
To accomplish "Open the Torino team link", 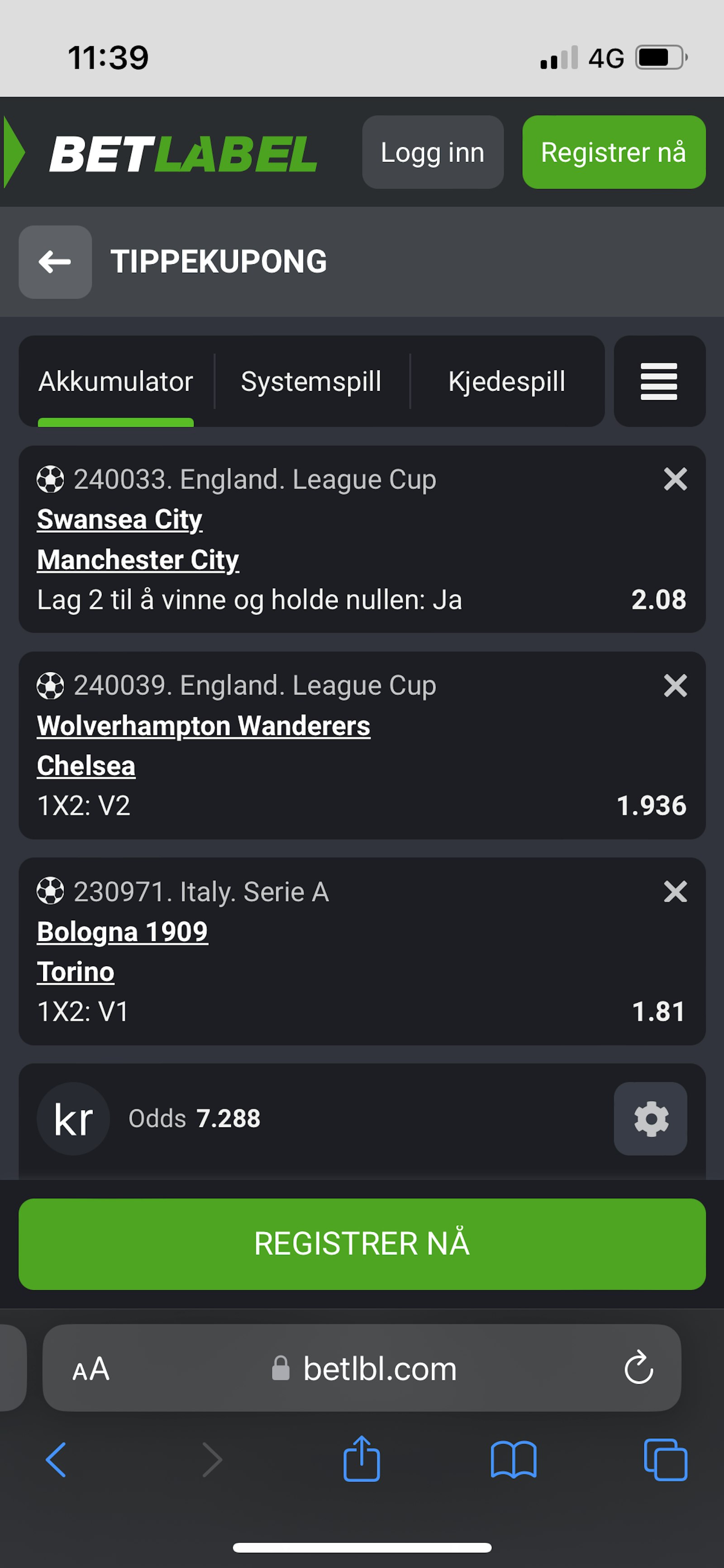I will point(76,972).
